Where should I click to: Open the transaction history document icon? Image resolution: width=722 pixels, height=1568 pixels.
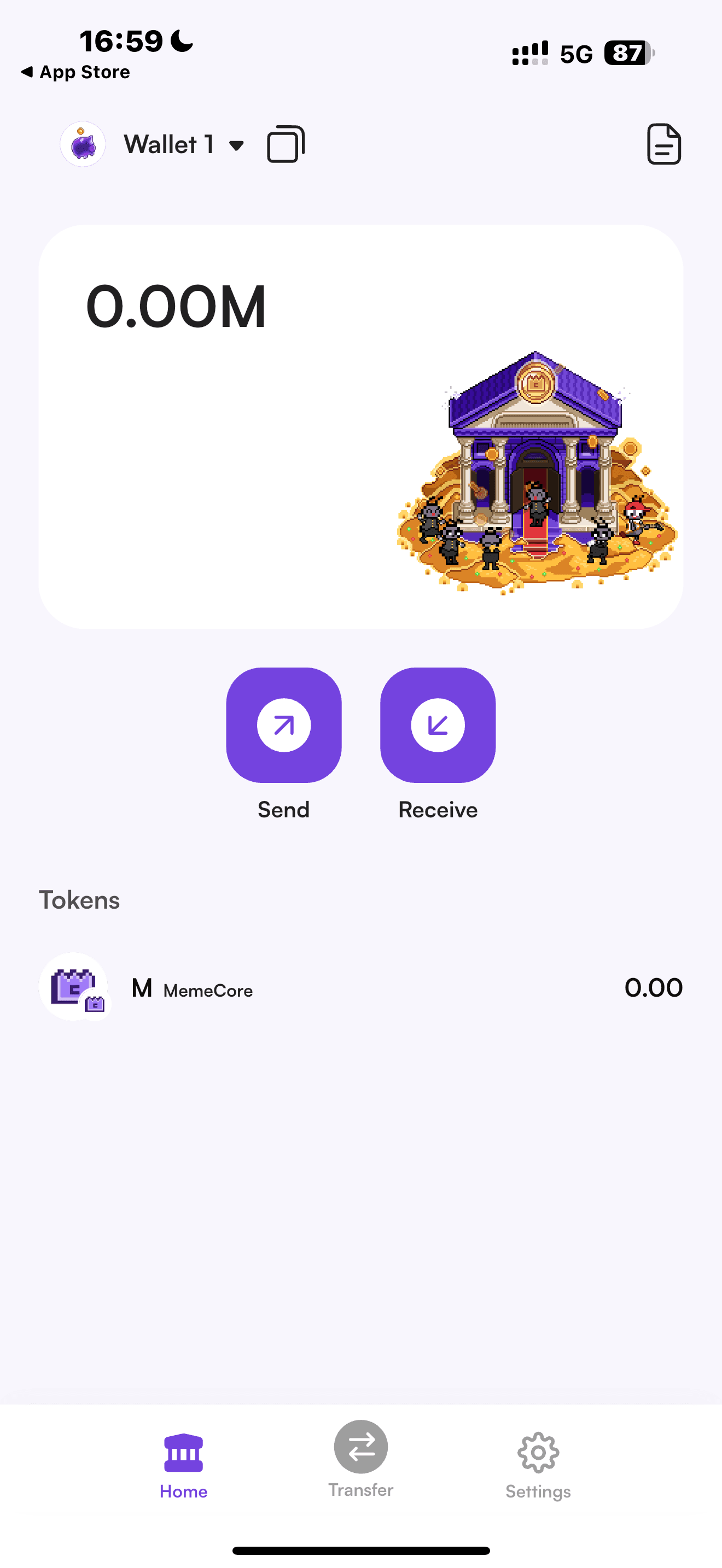[x=663, y=144]
